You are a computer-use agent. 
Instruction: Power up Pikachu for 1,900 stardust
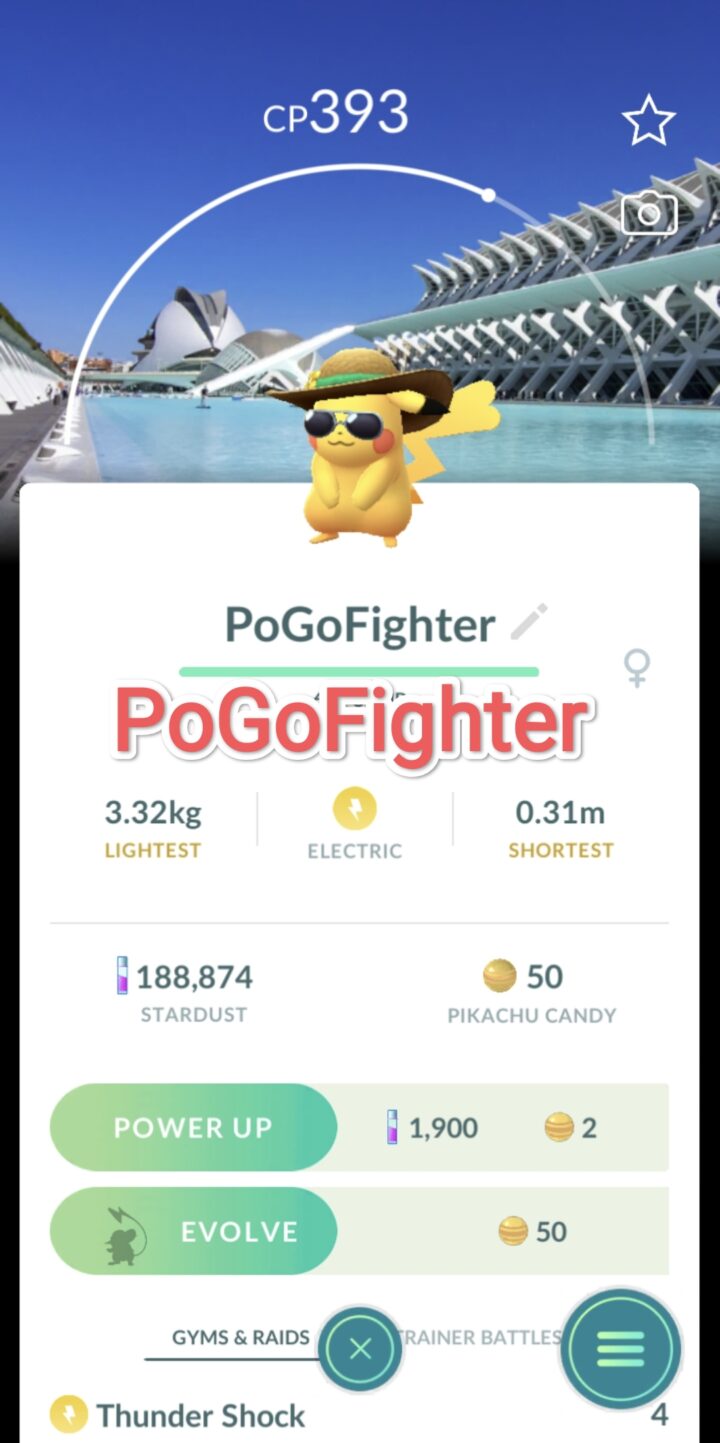tap(194, 1127)
